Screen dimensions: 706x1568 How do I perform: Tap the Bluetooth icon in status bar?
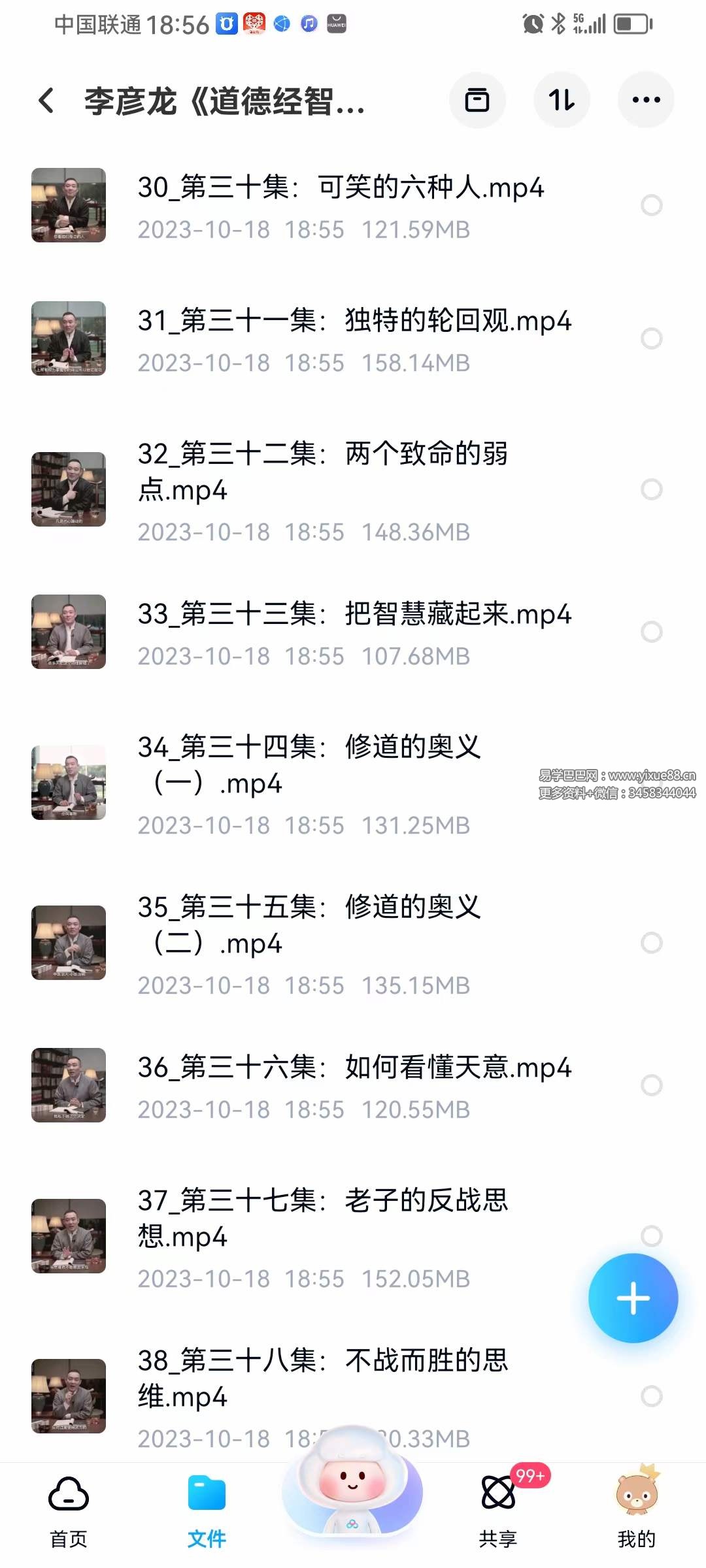point(559,23)
